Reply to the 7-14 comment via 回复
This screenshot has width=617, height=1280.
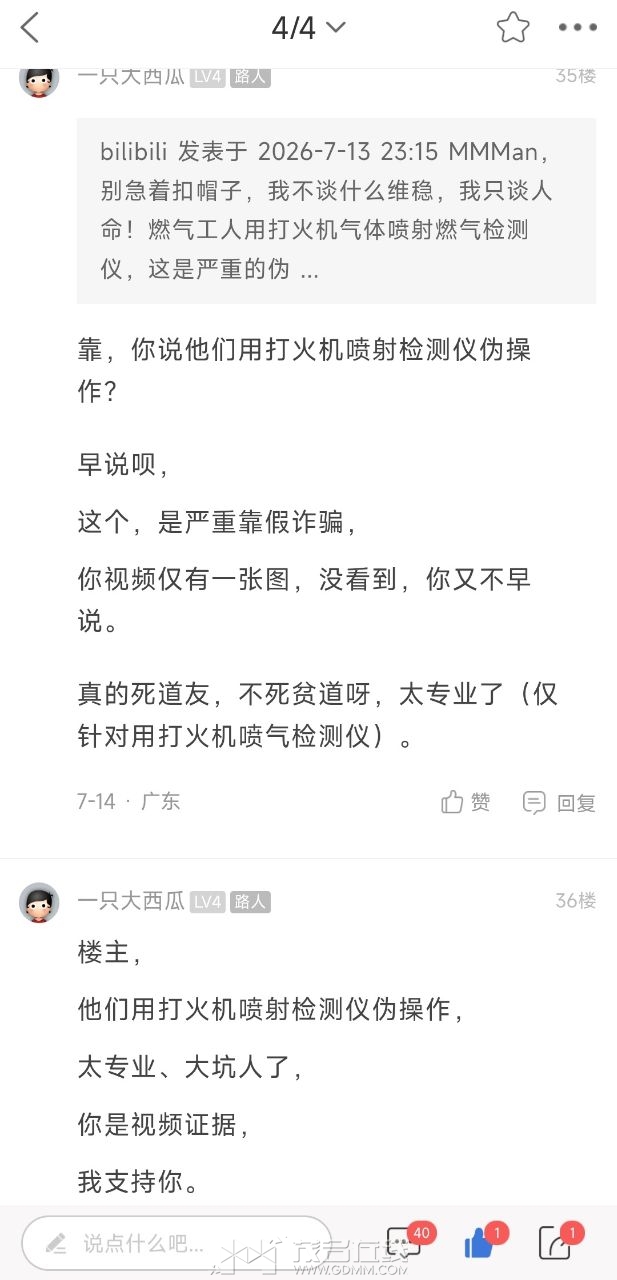tap(559, 802)
